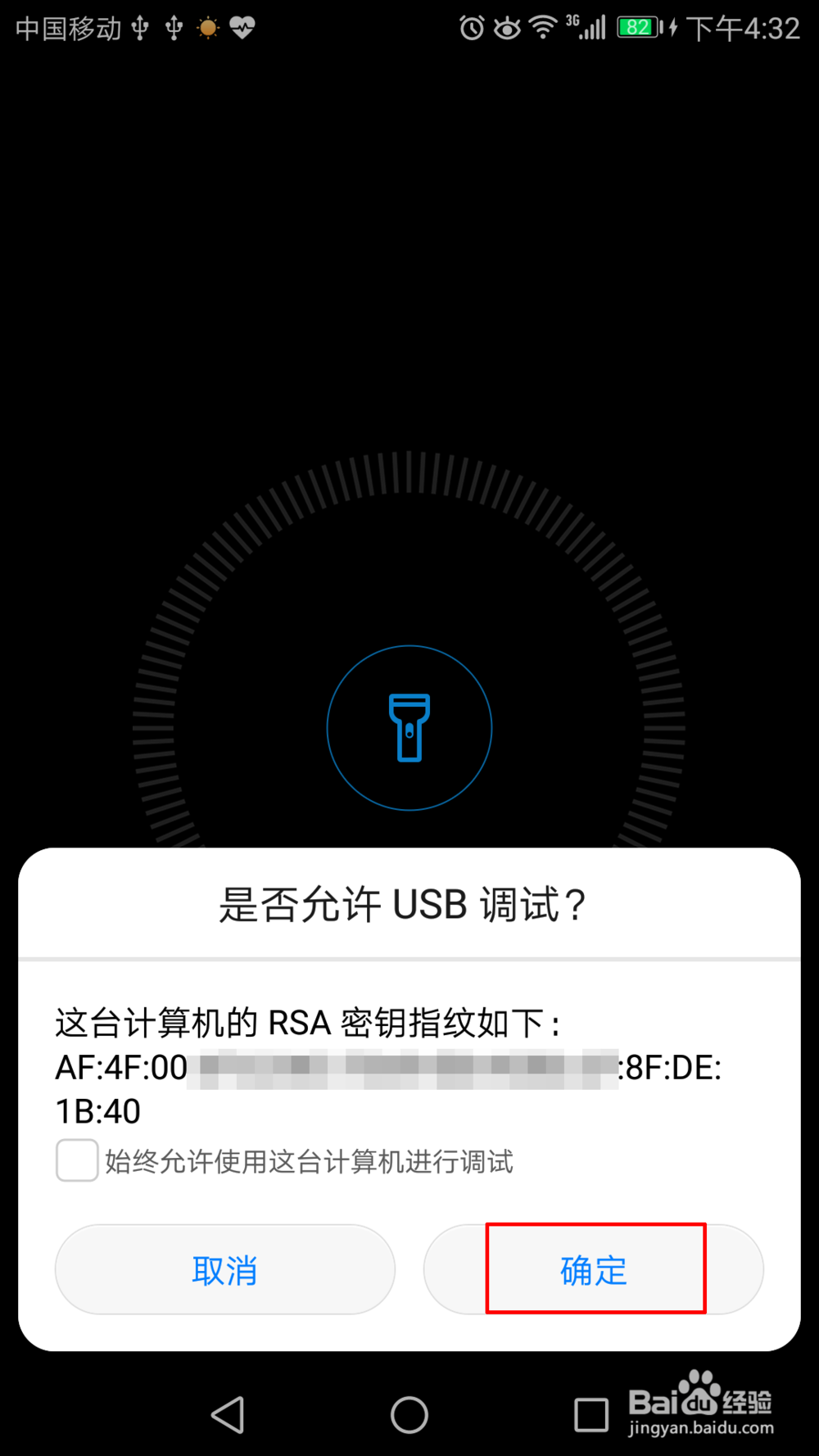Select the Wi-Fi icon in the status bar
This screenshot has width=819, height=1456.
point(543,27)
